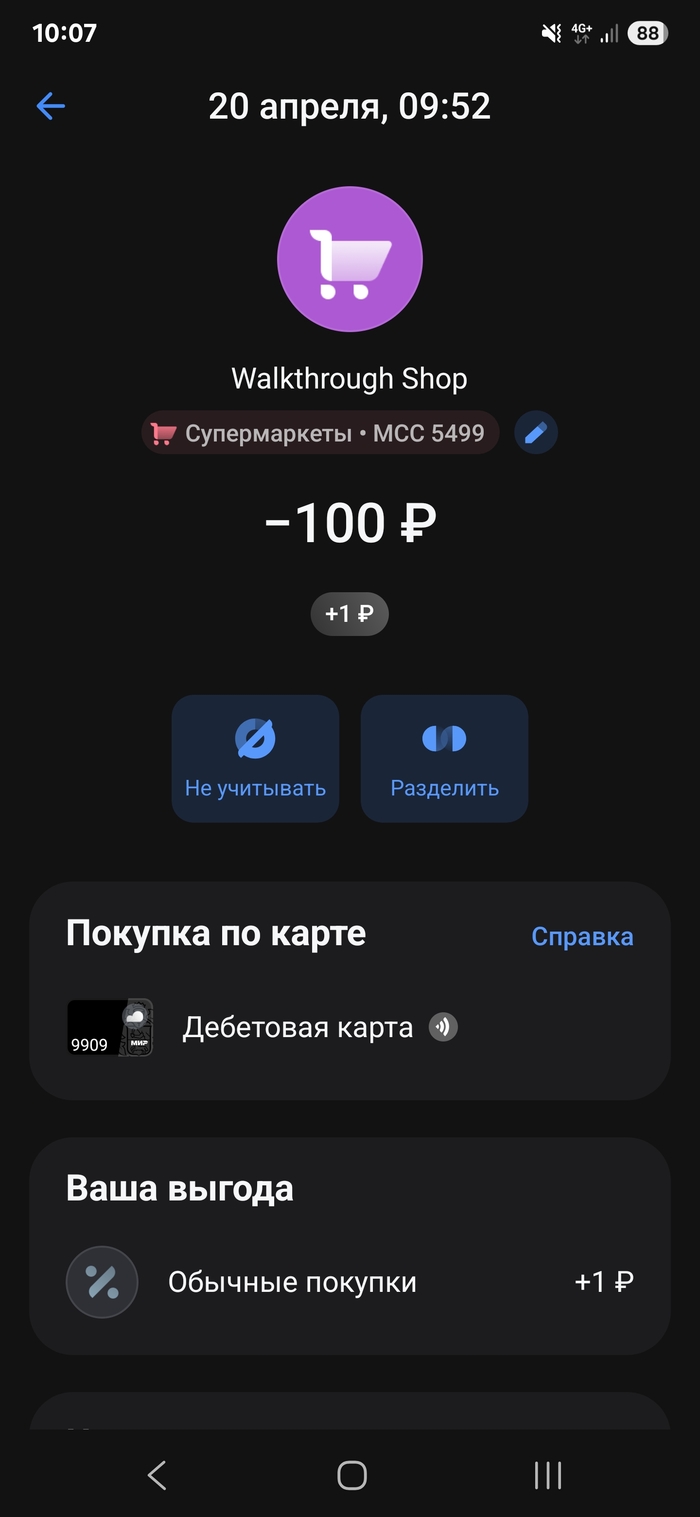View the Обычные покупки cashback row
This screenshot has width=700, height=1517.
(x=349, y=1282)
